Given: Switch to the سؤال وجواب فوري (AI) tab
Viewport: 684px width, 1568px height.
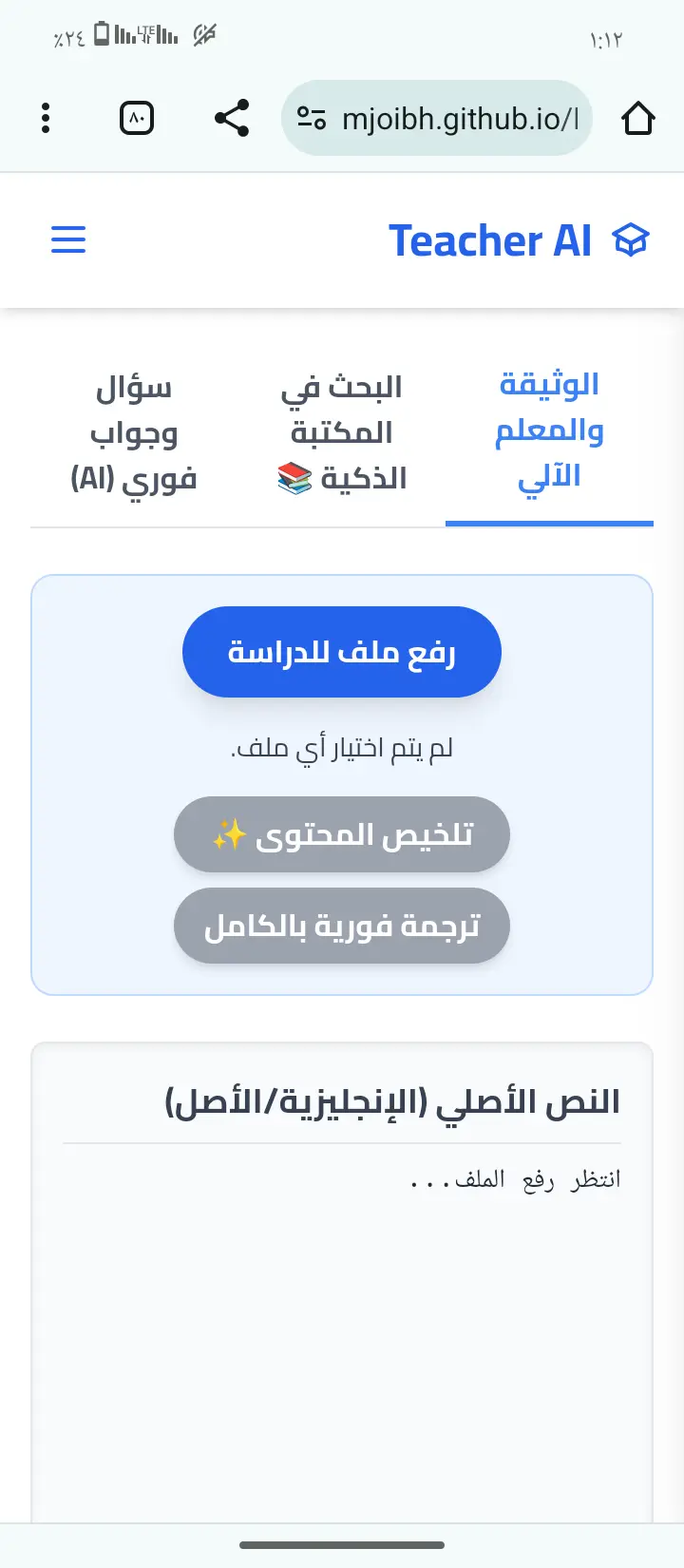Looking at the screenshot, I should coord(134,432).
